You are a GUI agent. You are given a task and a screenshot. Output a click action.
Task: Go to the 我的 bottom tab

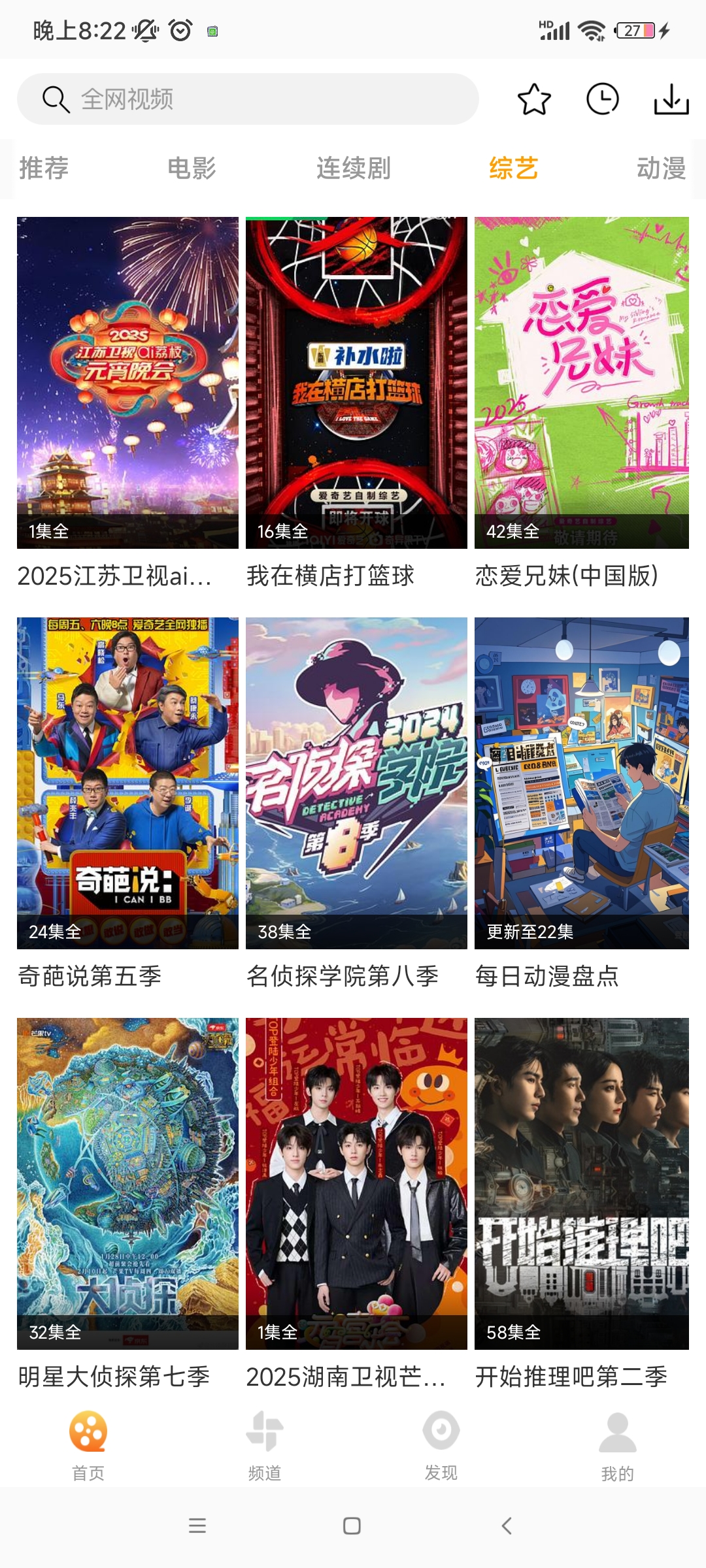(x=617, y=1445)
